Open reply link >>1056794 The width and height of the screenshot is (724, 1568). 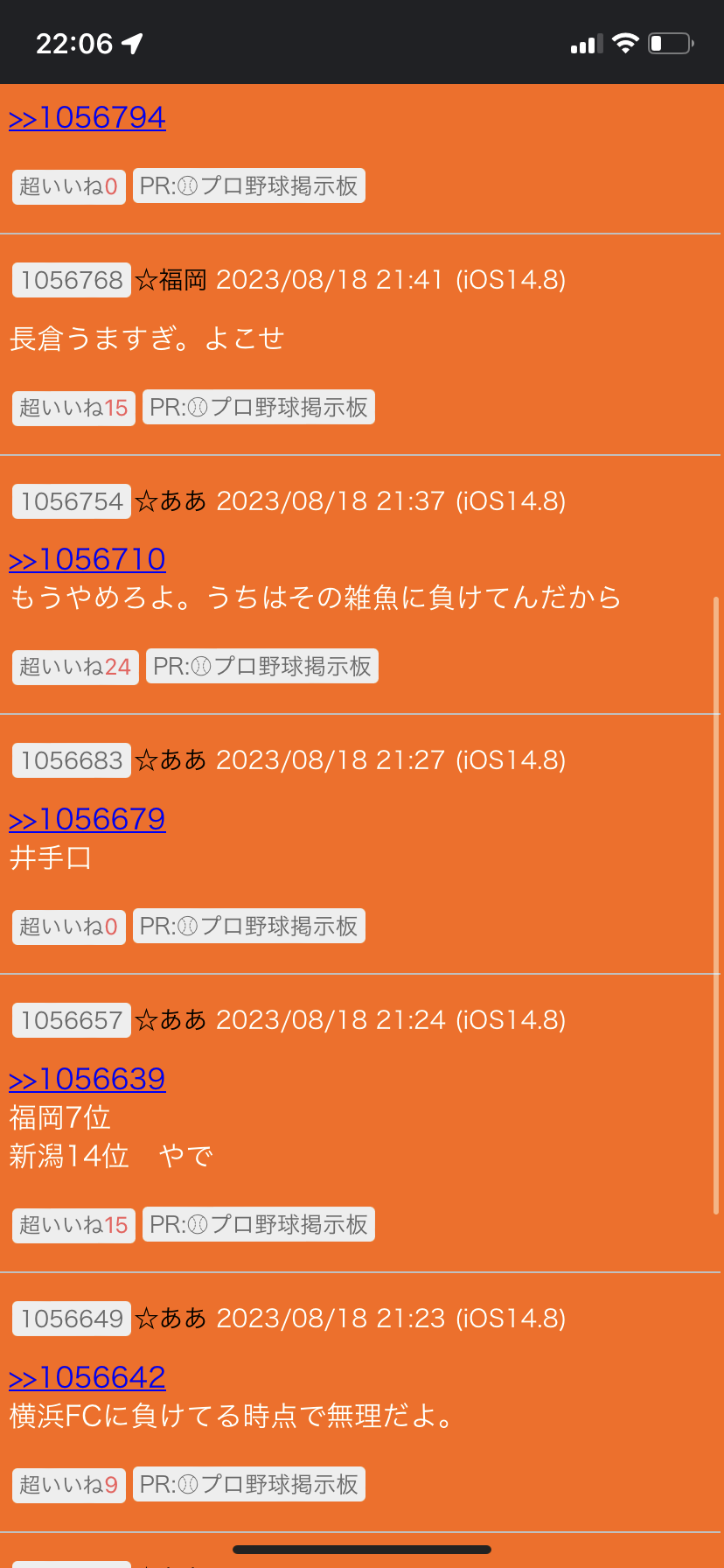point(87,117)
